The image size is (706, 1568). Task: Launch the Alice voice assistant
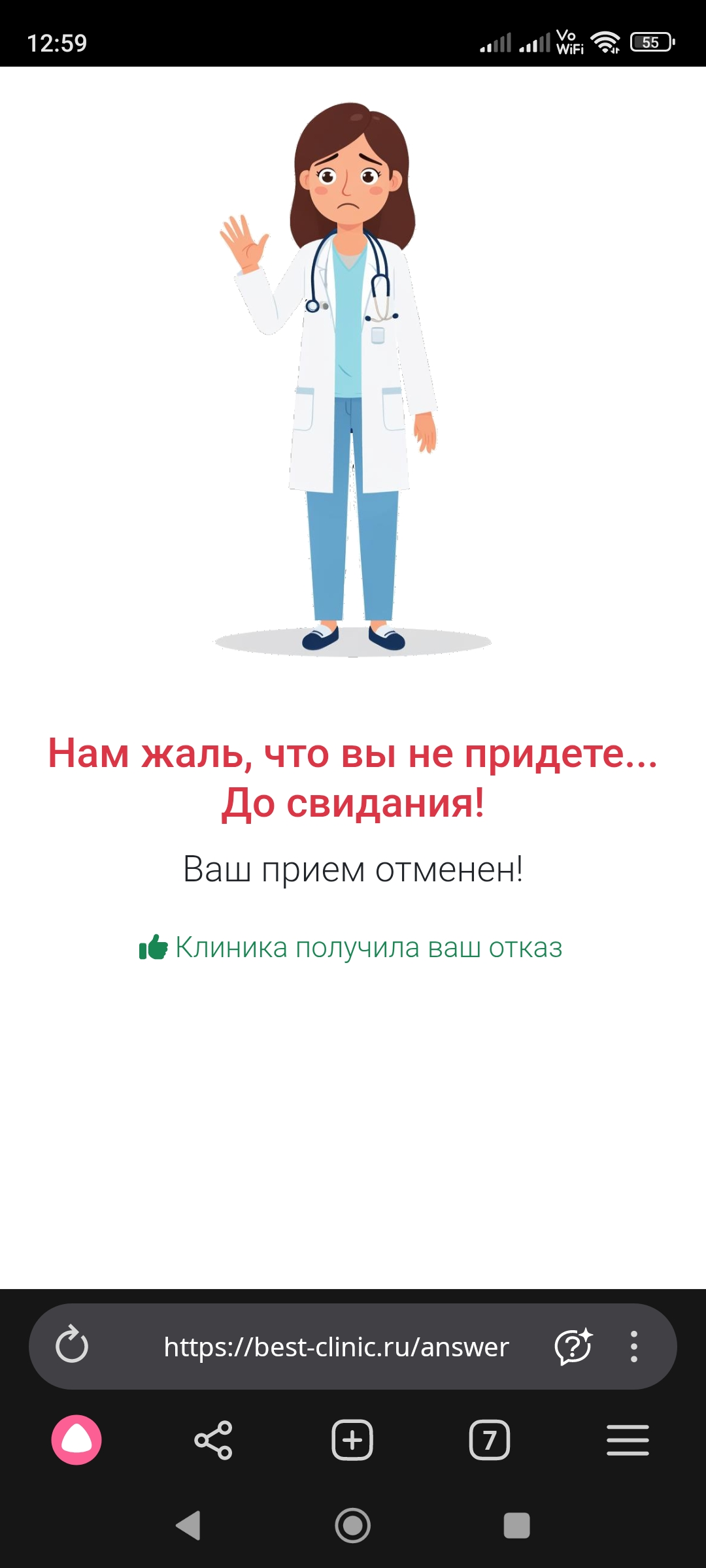click(x=76, y=1440)
